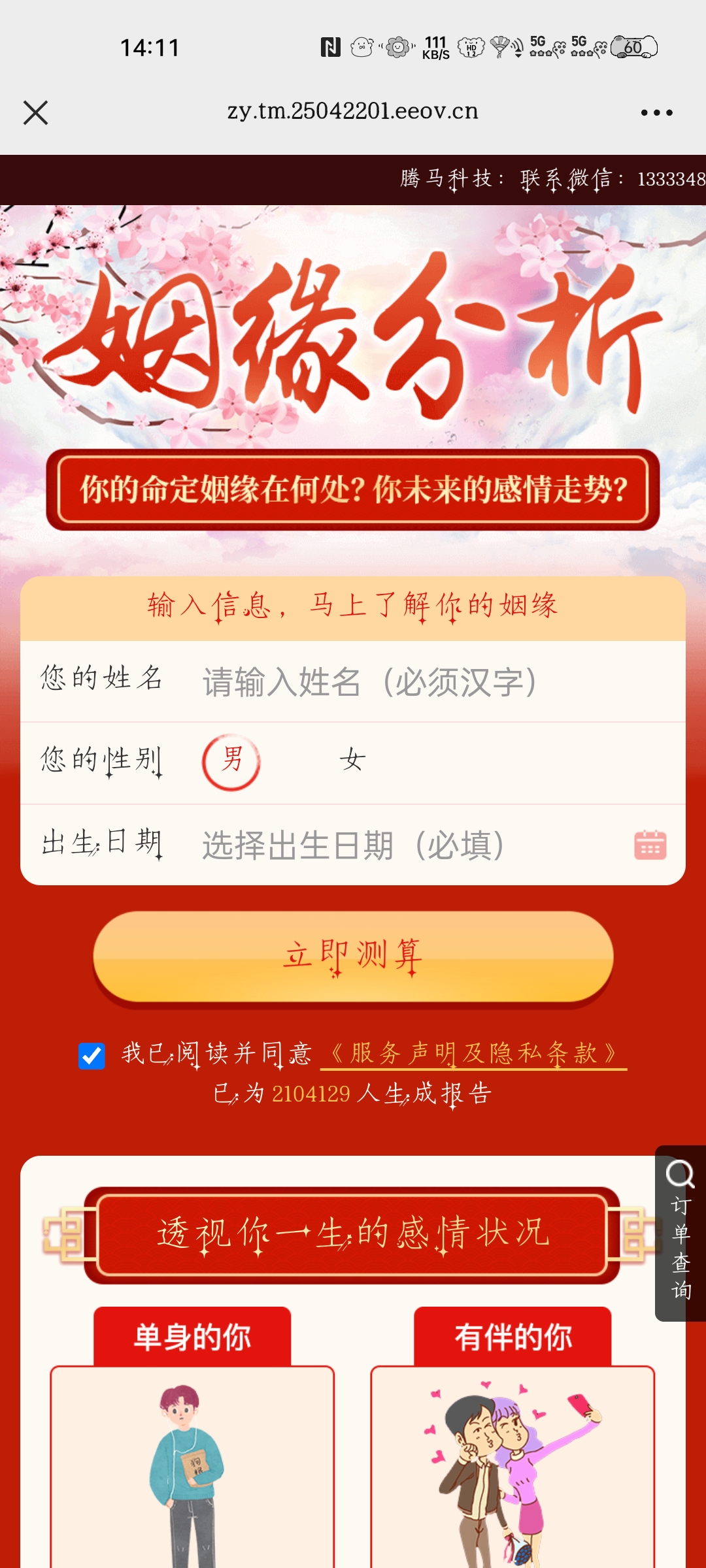The height and width of the screenshot is (1568, 706).
Task: Open 服务声明及隐私条款 link
Action: pos(473,1053)
